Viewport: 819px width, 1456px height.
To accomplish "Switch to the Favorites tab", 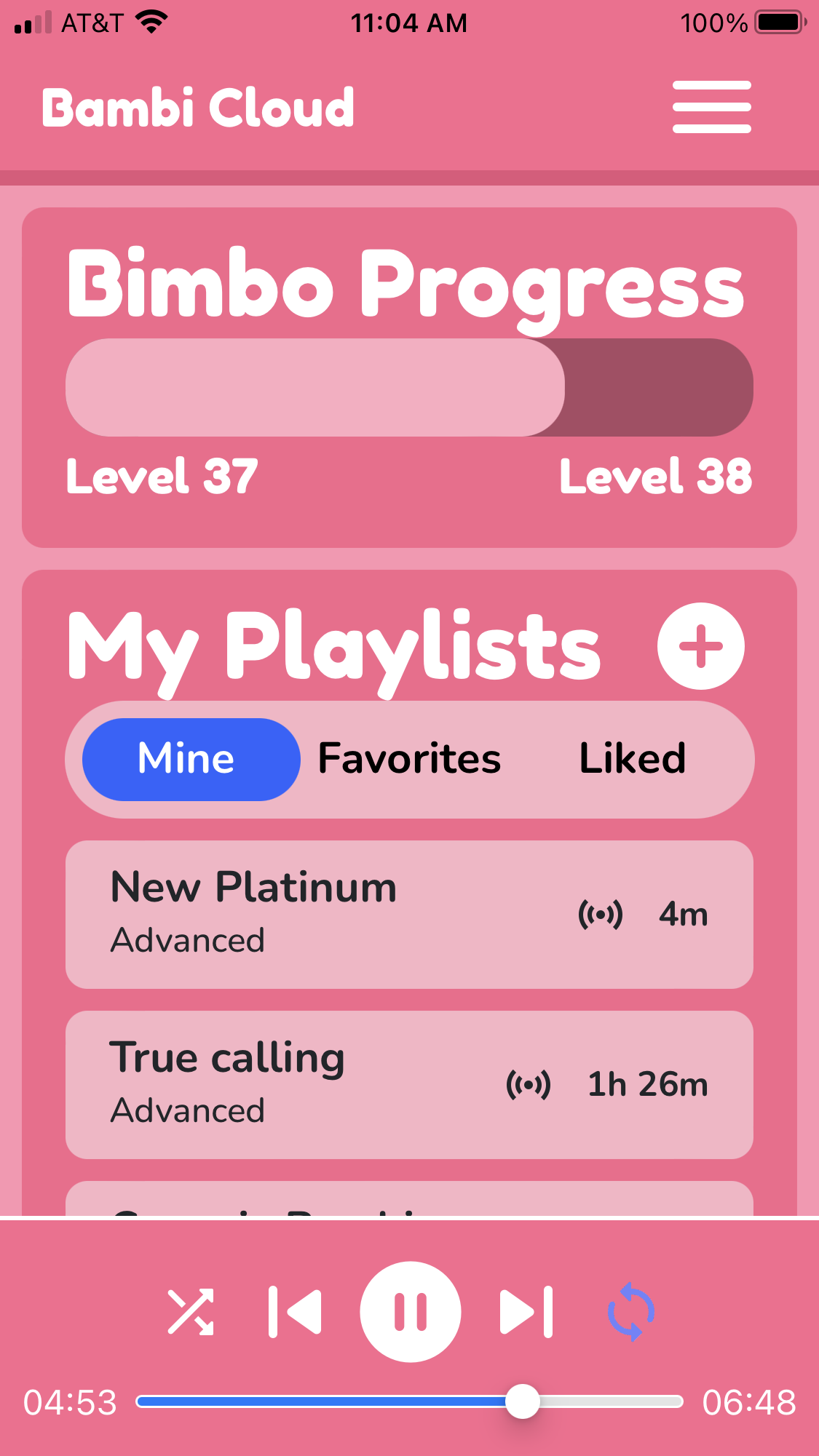I will pyautogui.click(x=409, y=759).
